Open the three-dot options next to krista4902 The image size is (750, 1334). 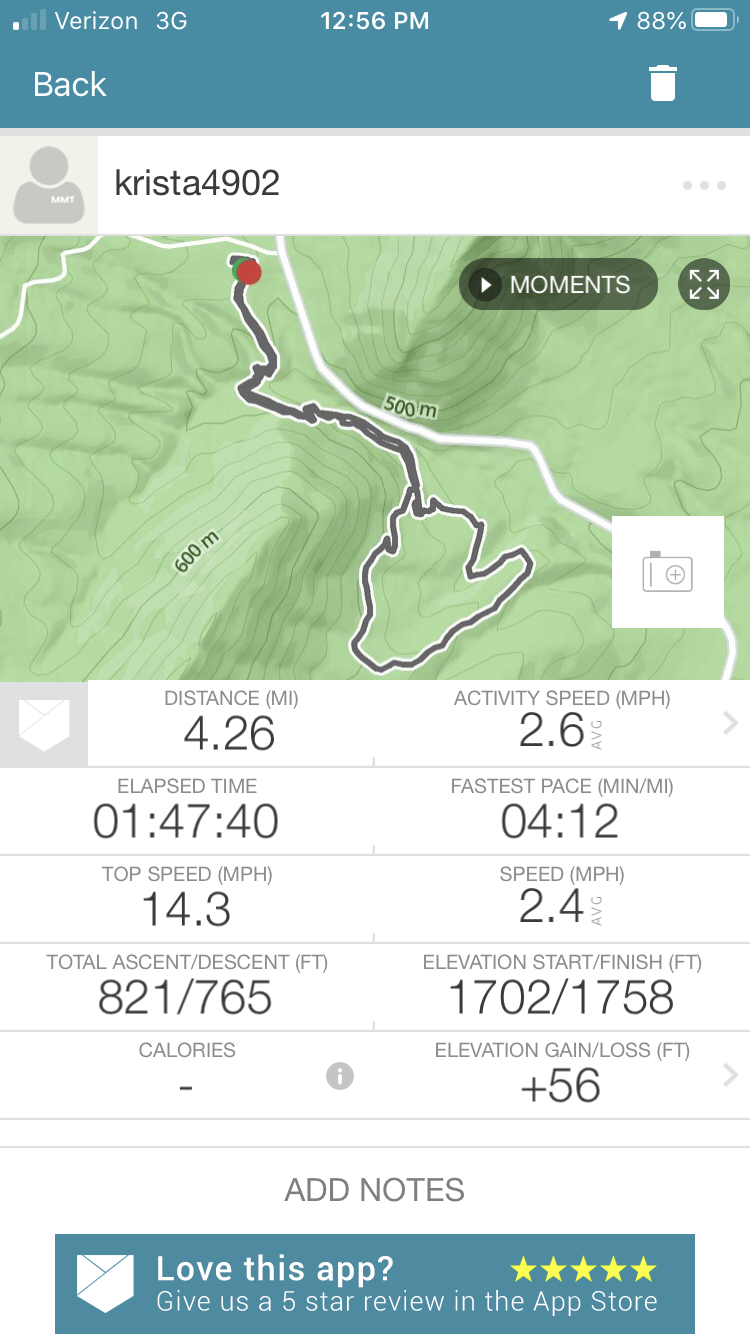(704, 185)
